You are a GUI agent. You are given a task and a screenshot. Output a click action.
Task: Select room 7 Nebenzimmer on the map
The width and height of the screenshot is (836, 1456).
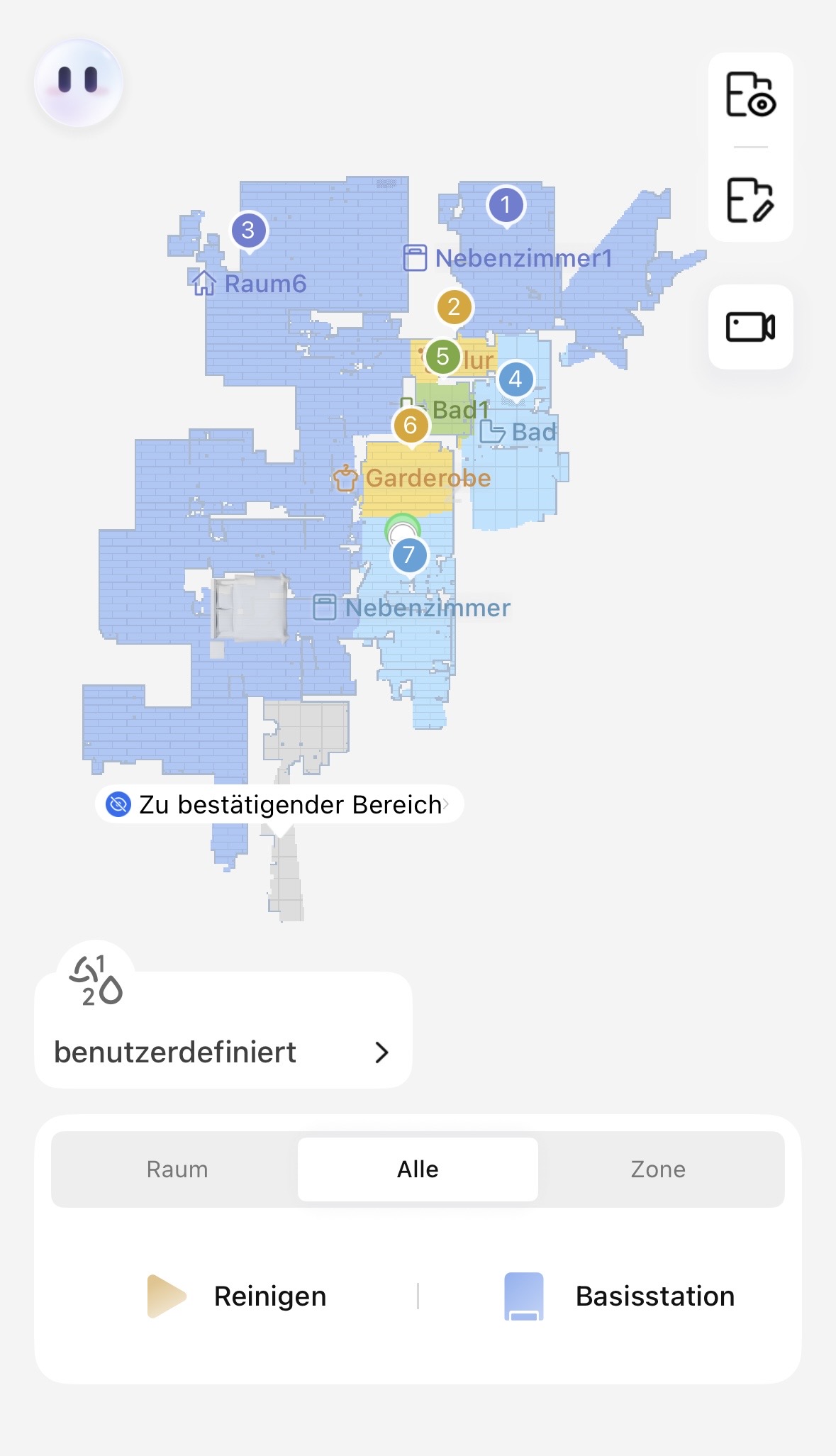click(409, 555)
